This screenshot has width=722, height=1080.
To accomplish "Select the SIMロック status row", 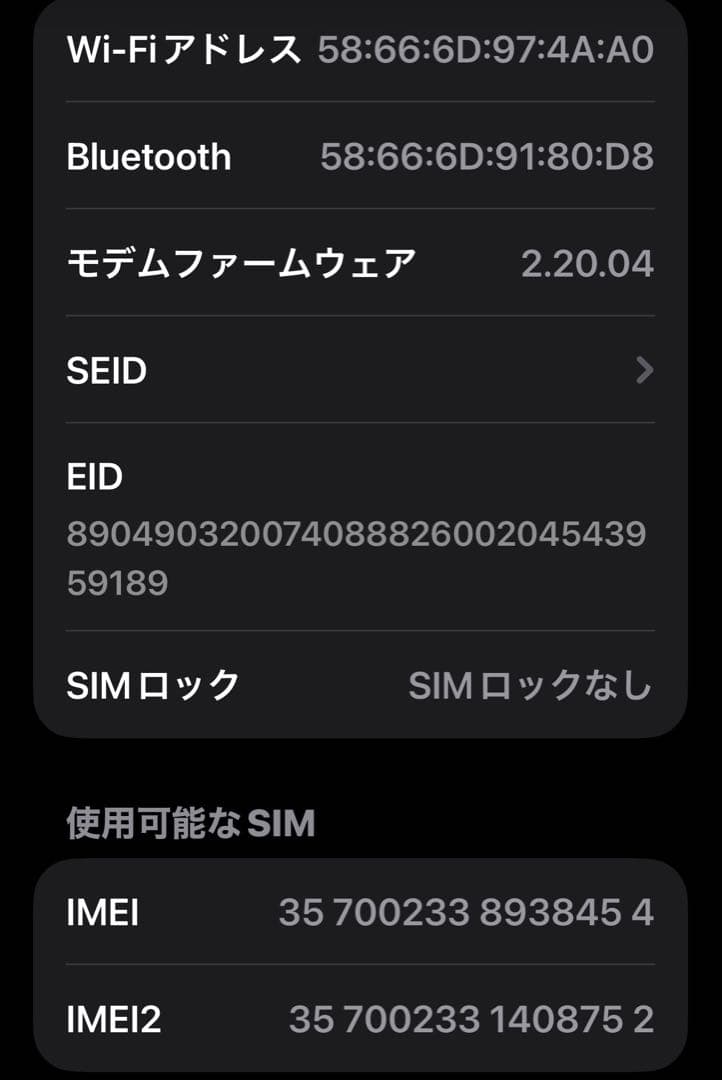I will [360, 686].
